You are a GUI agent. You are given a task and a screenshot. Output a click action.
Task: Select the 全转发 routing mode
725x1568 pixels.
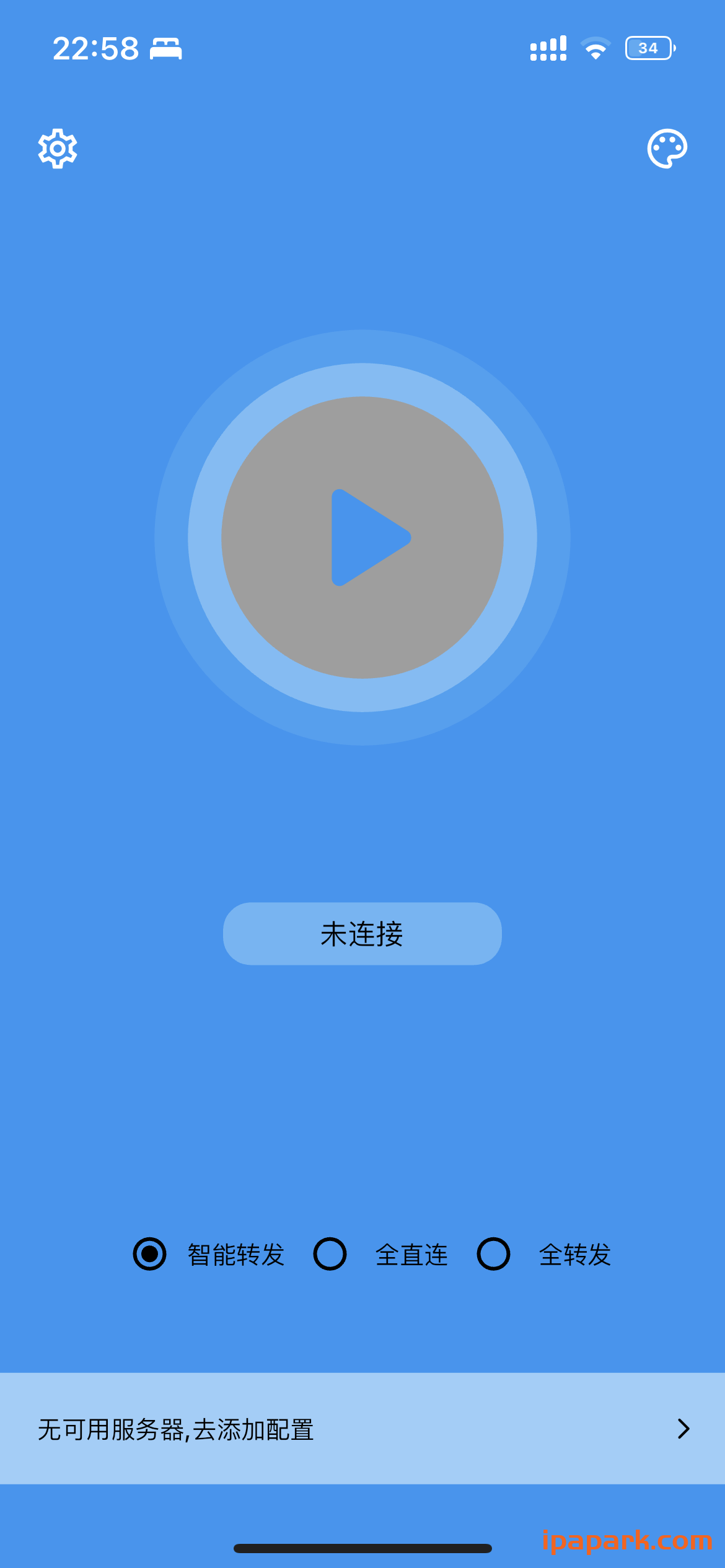493,1255
